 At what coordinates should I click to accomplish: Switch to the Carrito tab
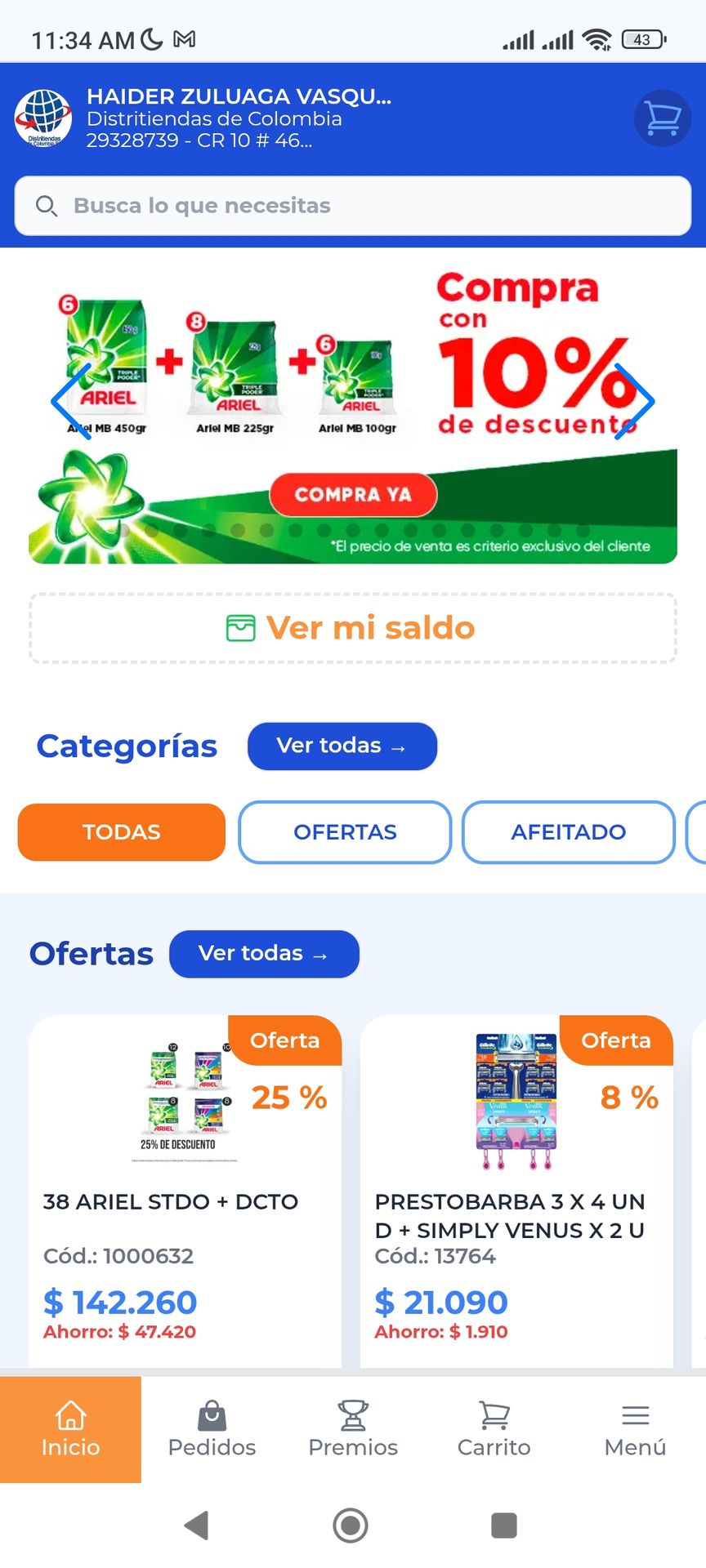tap(494, 1429)
